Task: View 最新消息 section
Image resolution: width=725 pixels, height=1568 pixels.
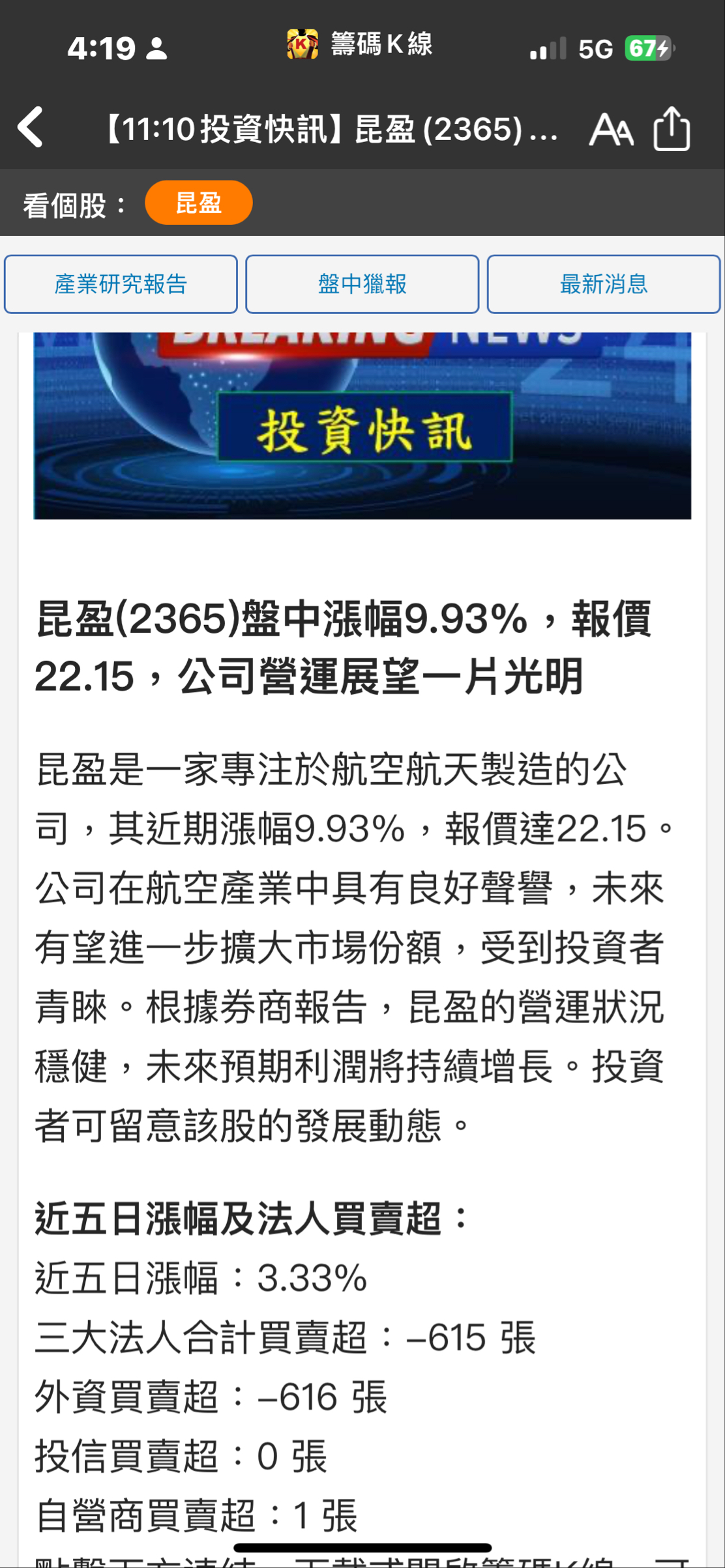Action: pyautogui.click(x=604, y=284)
